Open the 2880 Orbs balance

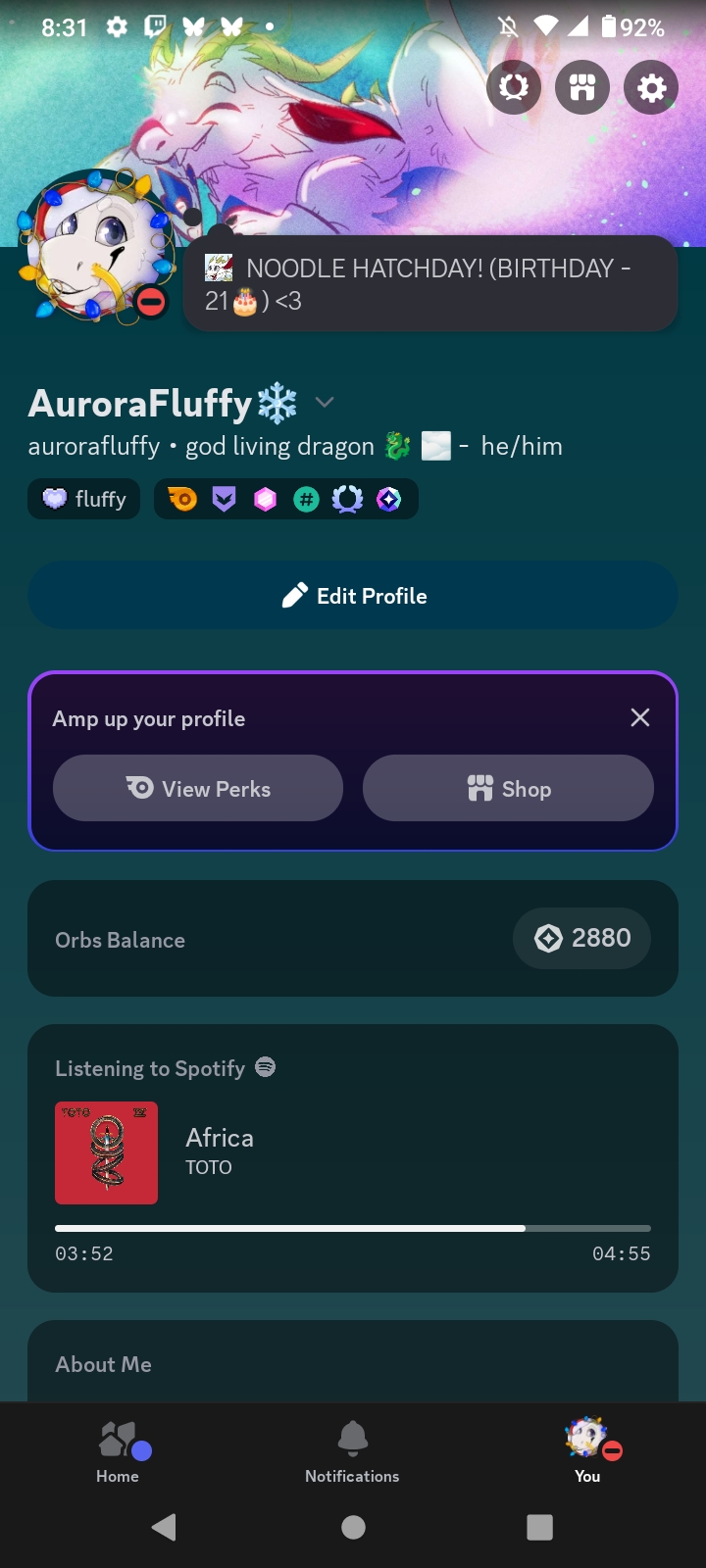pos(582,939)
